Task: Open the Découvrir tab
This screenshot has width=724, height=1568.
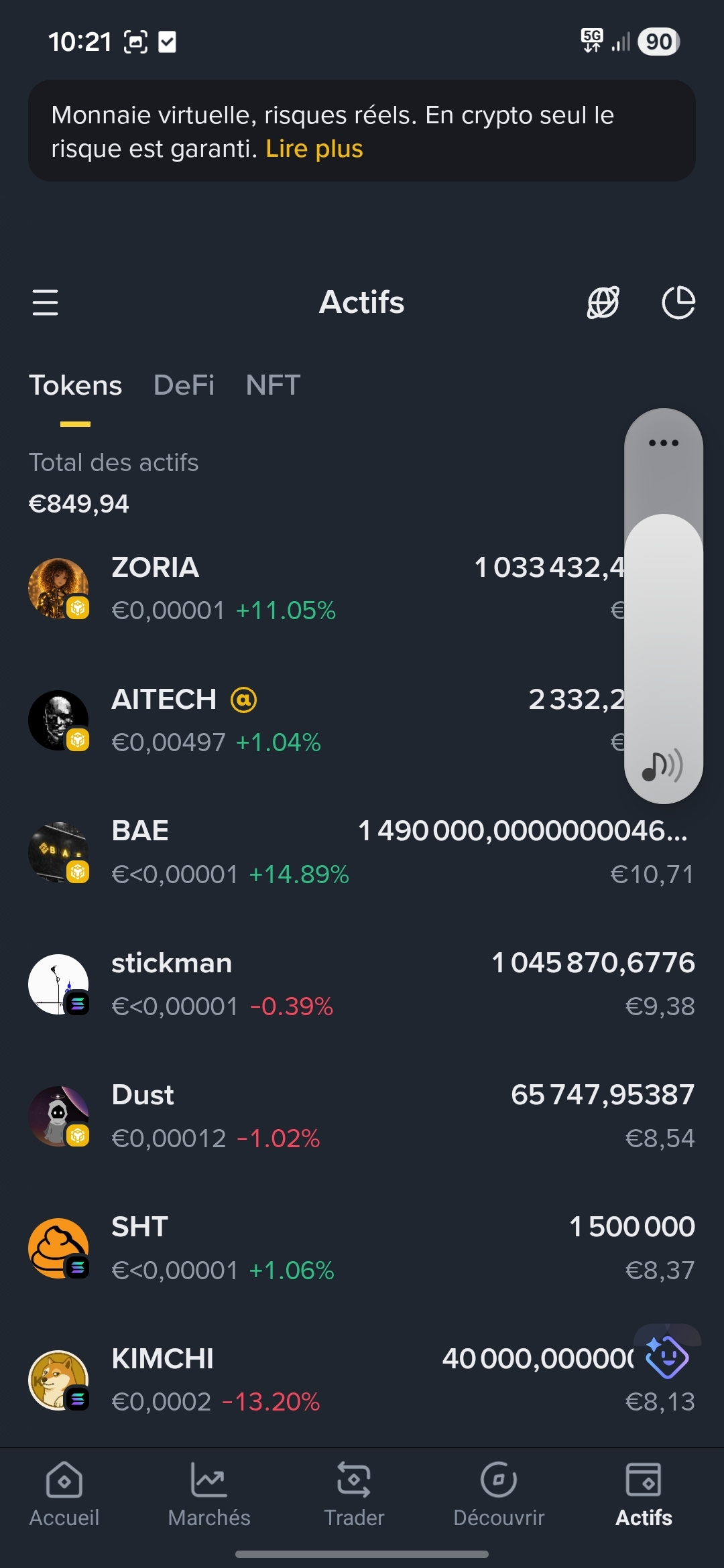Action: (x=499, y=1494)
